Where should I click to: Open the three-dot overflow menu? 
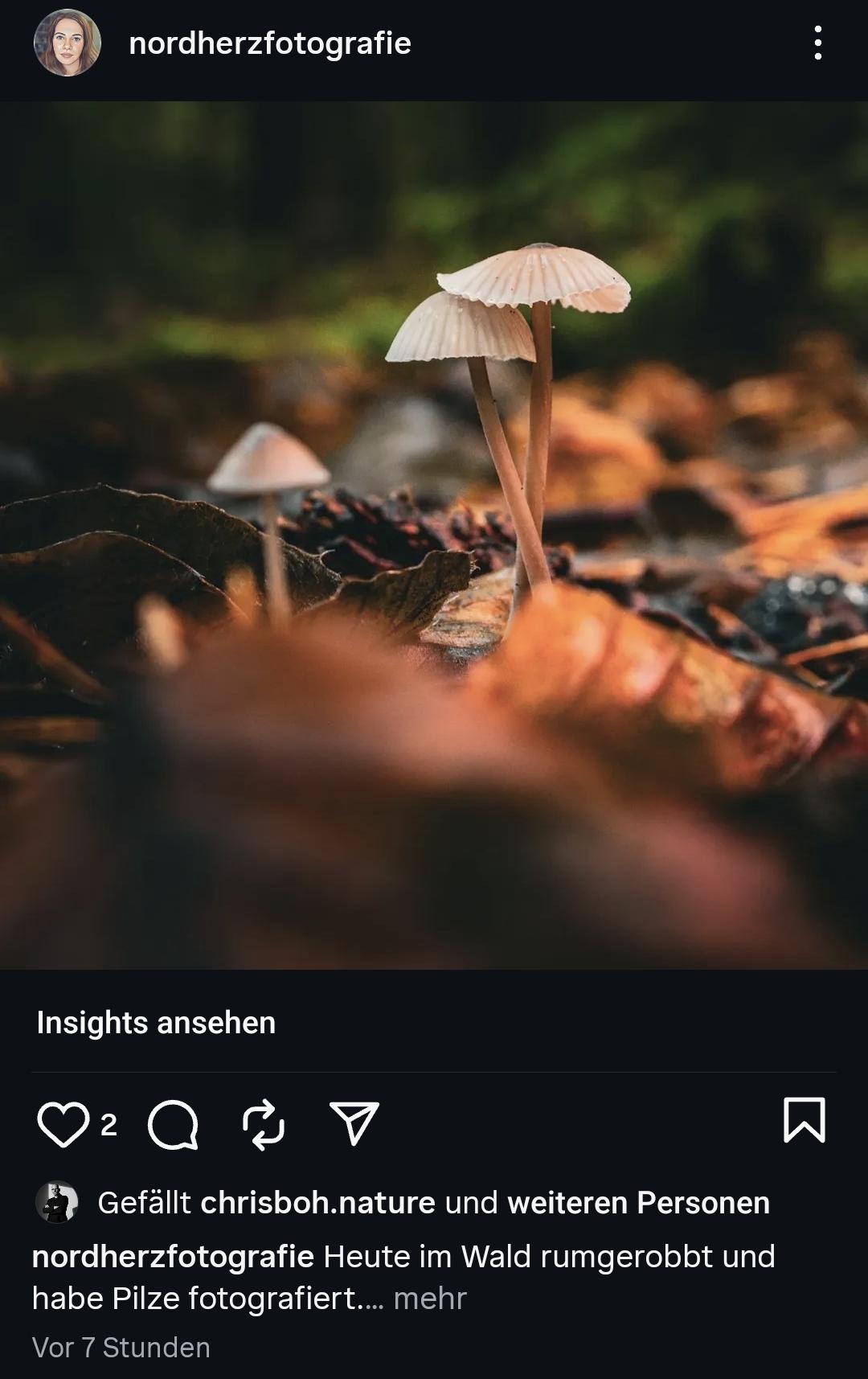tap(817, 43)
